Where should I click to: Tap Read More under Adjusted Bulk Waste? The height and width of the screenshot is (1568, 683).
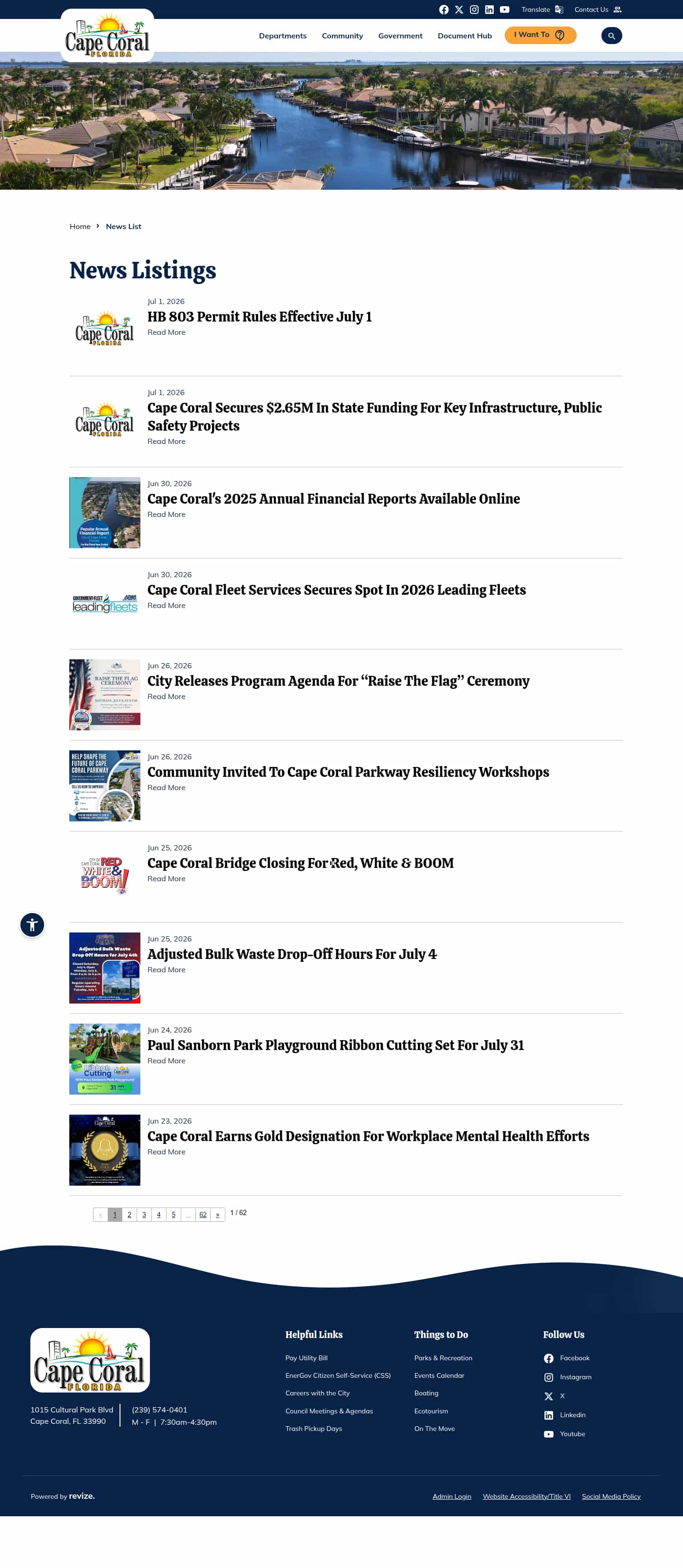click(x=166, y=969)
